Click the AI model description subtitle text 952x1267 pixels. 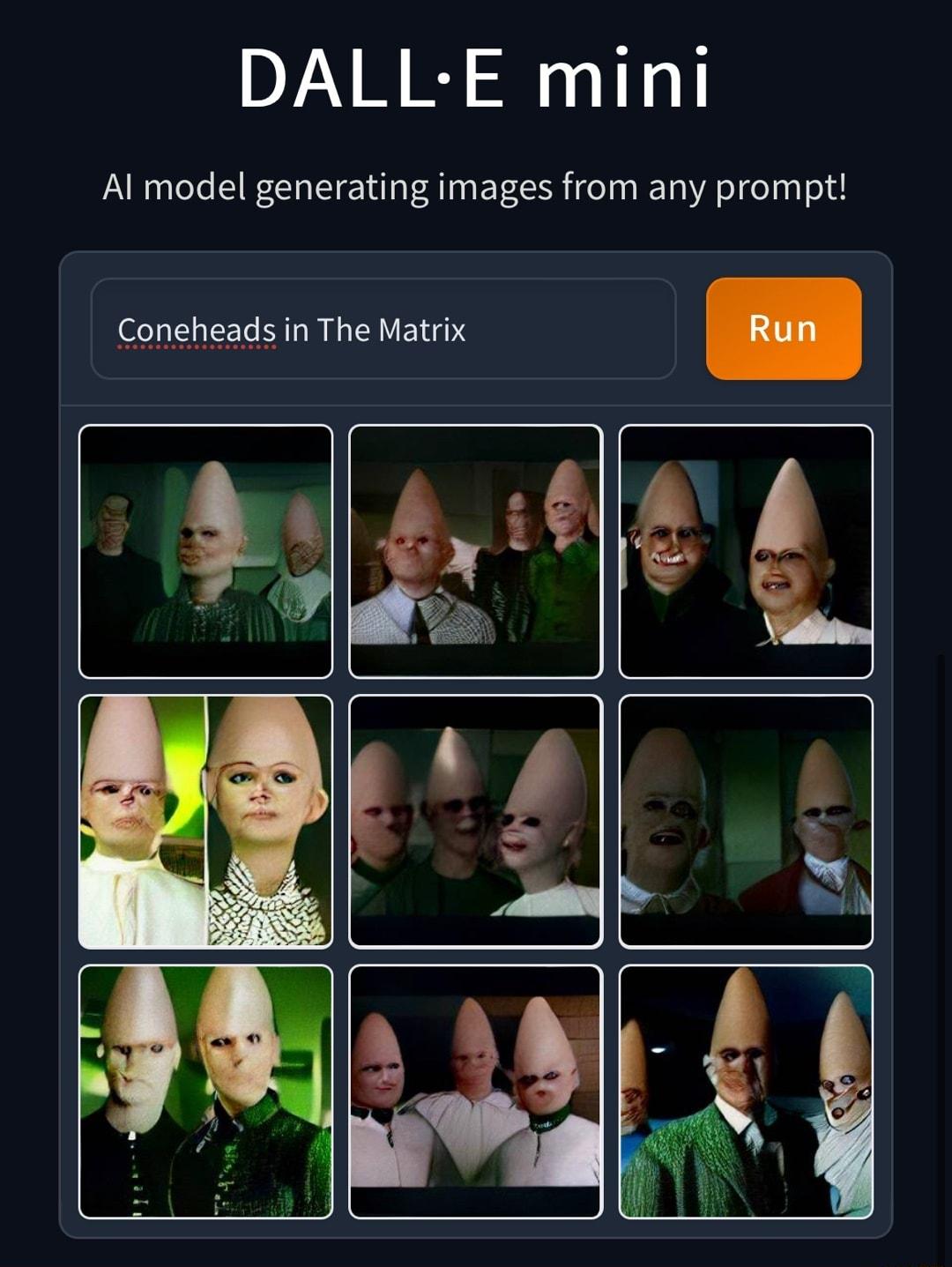point(476,185)
